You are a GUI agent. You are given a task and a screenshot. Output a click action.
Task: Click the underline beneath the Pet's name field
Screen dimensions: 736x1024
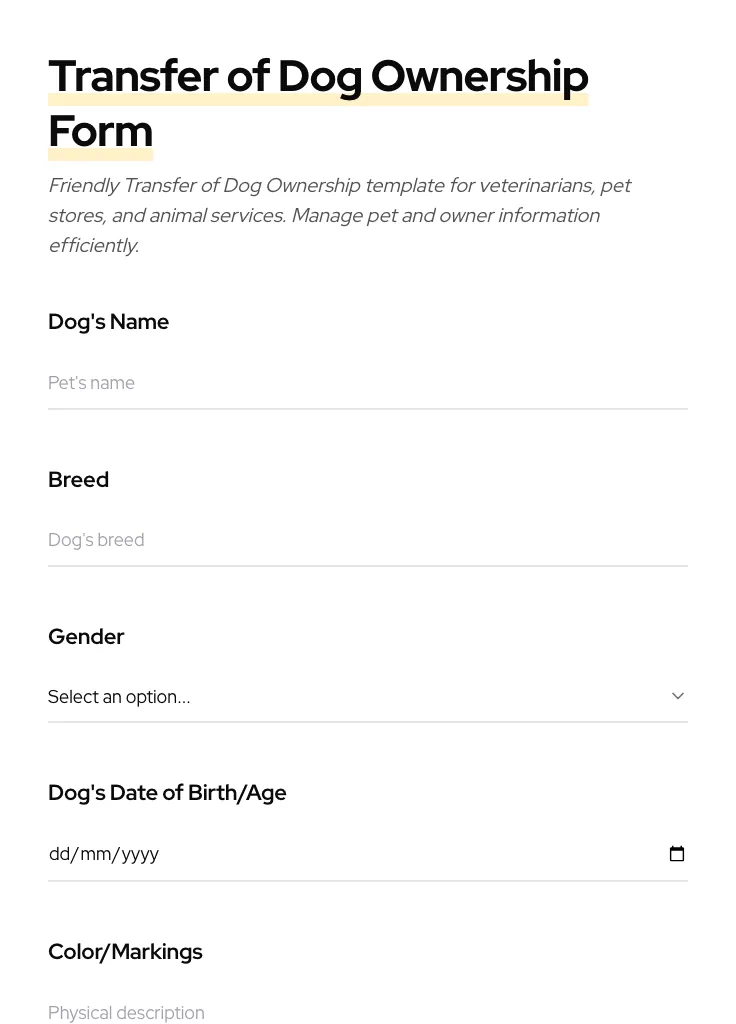click(368, 409)
